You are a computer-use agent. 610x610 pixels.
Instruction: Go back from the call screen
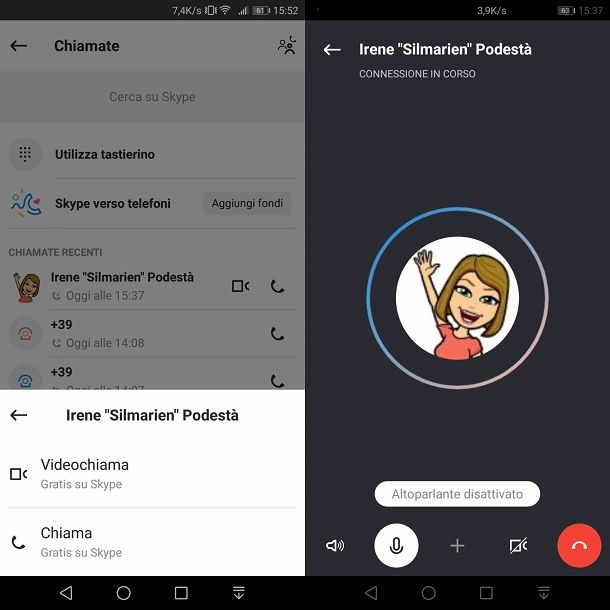click(x=333, y=49)
